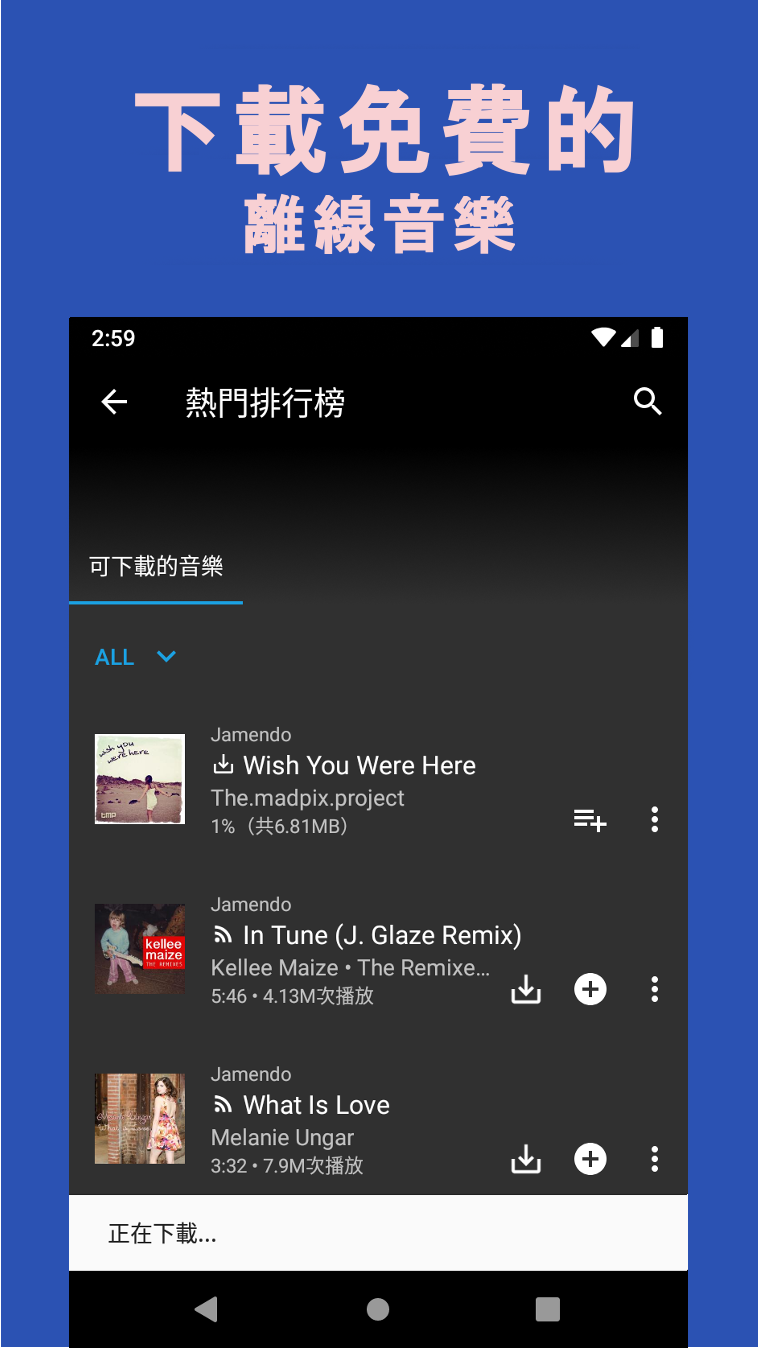Tap the back arrow next to 熱門排行榜

tap(114, 402)
